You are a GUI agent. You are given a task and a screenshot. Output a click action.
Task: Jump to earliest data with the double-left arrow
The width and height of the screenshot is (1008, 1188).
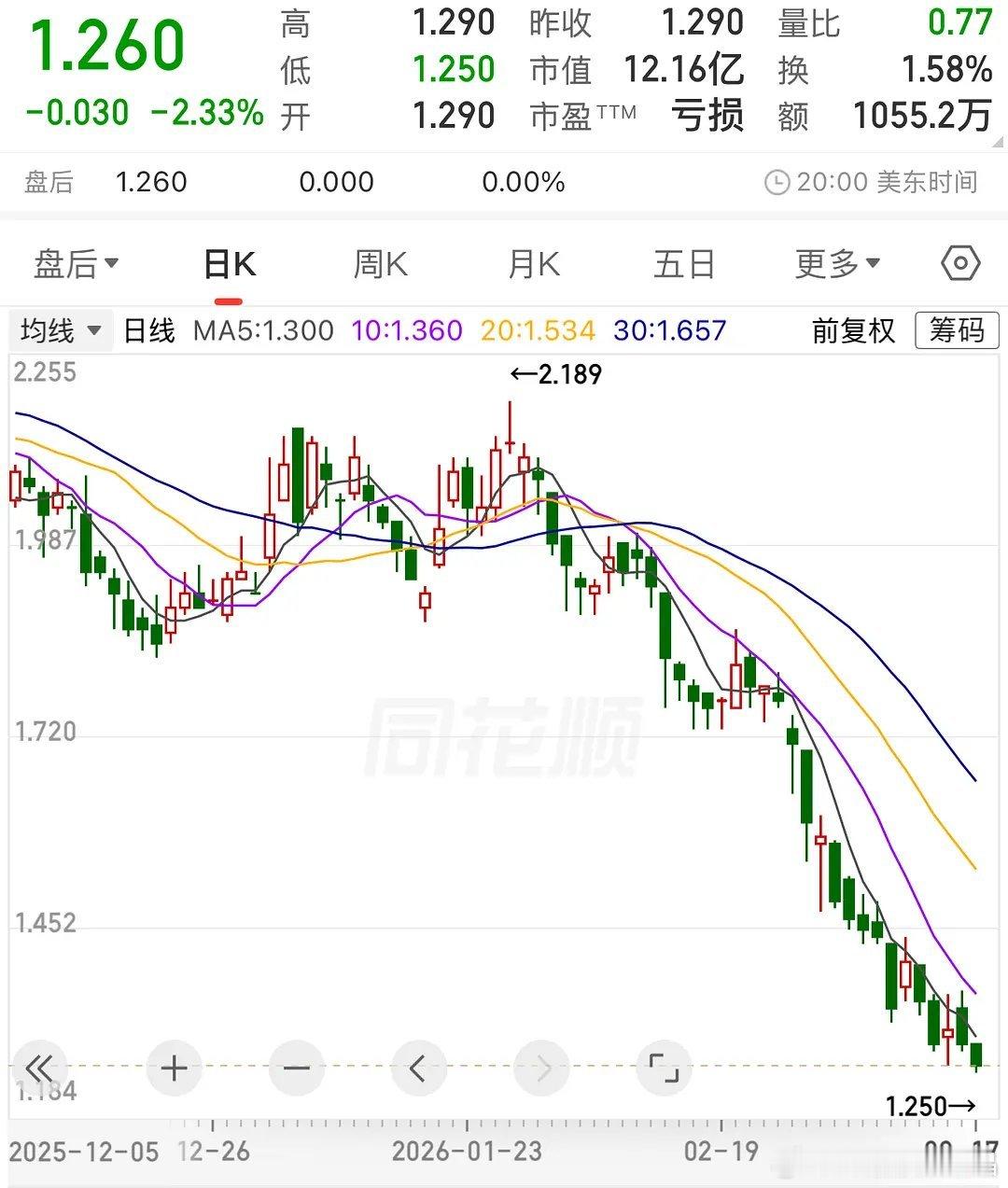tap(39, 1068)
